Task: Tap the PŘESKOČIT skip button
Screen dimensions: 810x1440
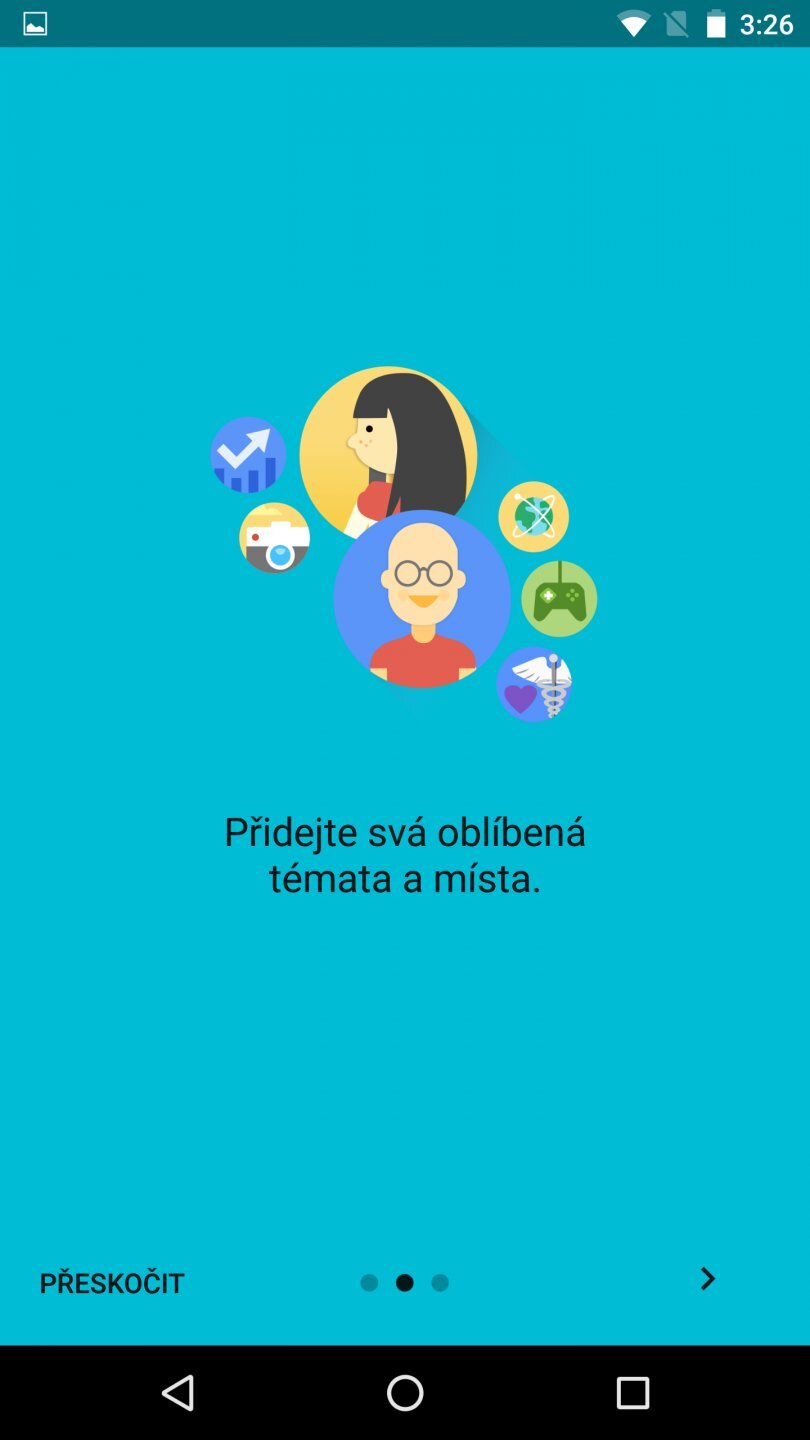Action: coord(112,1283)
